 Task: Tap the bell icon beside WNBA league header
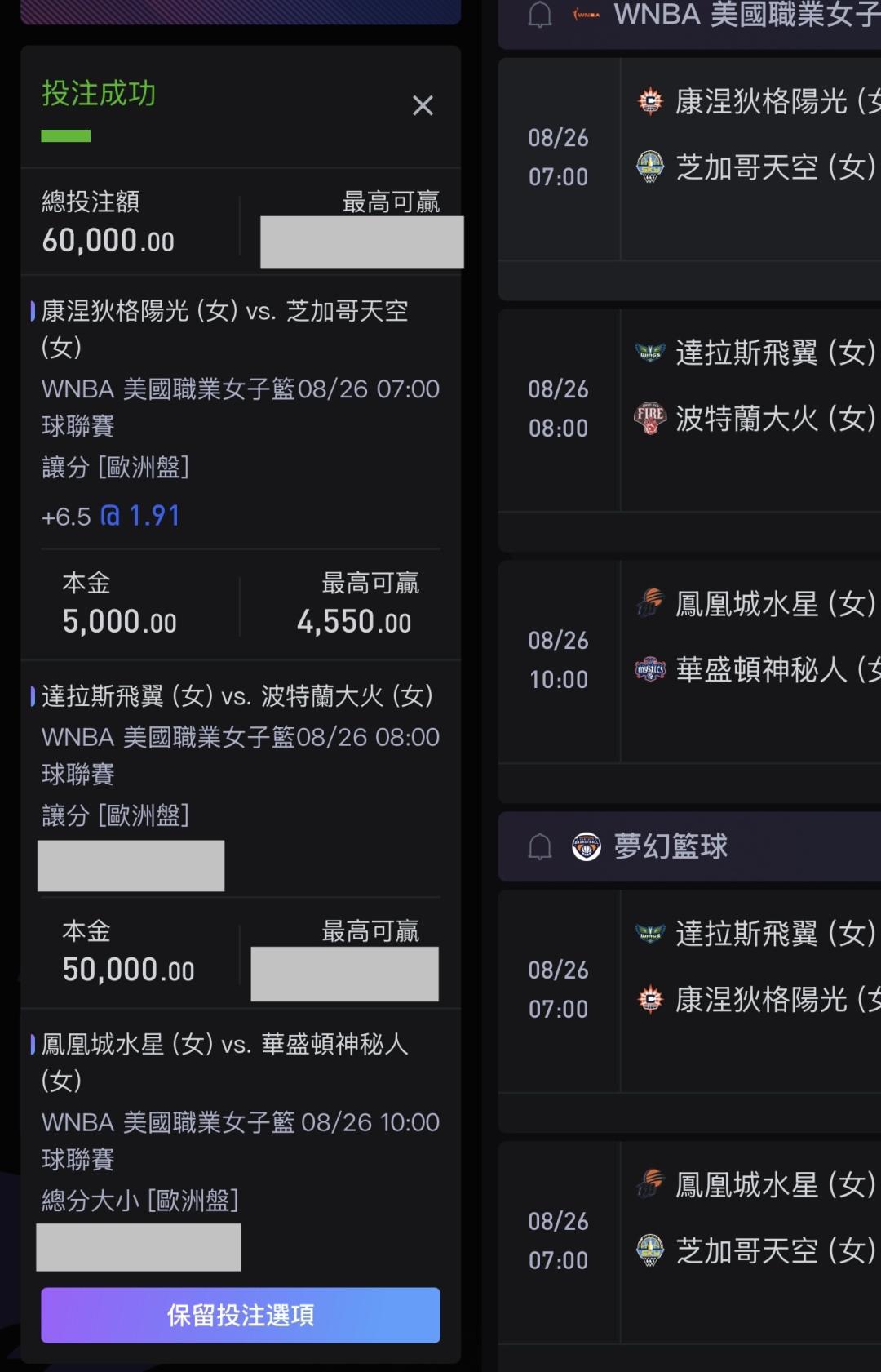540,15
